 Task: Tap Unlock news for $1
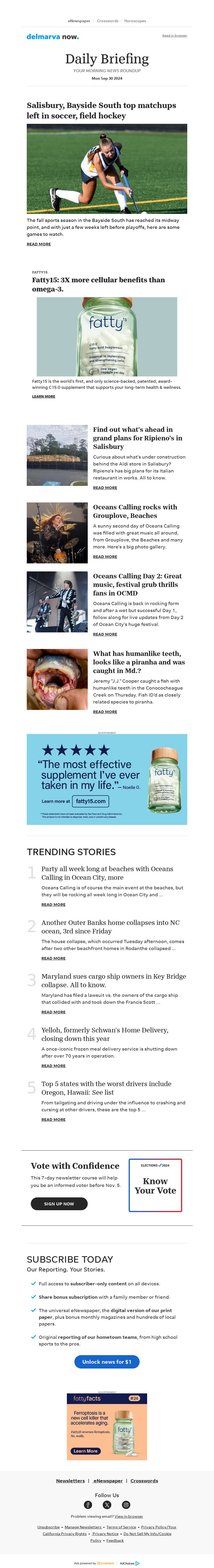(x=107, y=1362)
